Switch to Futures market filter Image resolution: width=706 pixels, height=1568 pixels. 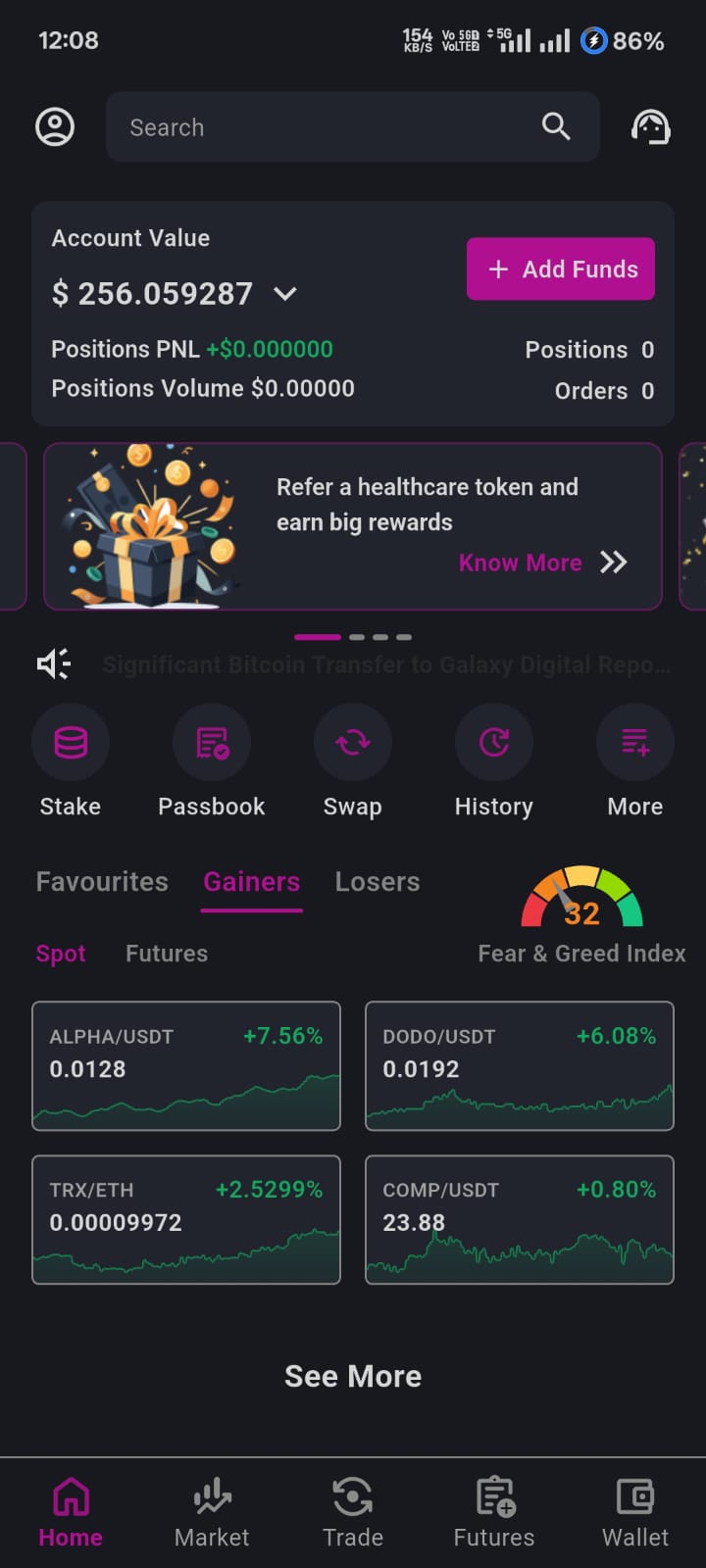coord(166,953)
